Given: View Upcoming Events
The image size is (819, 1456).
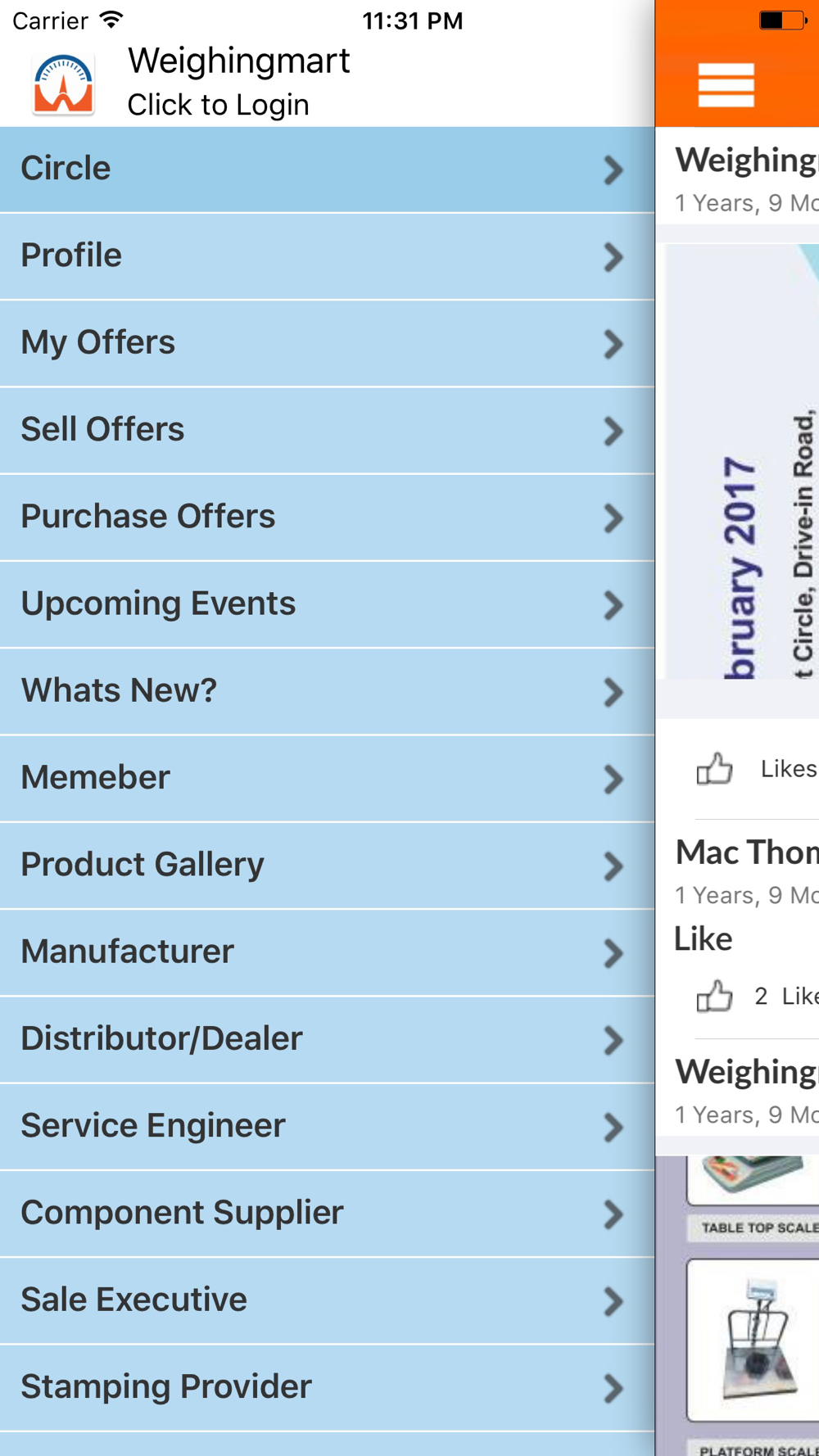Looking at the screenshot, I should click(326, 604).
